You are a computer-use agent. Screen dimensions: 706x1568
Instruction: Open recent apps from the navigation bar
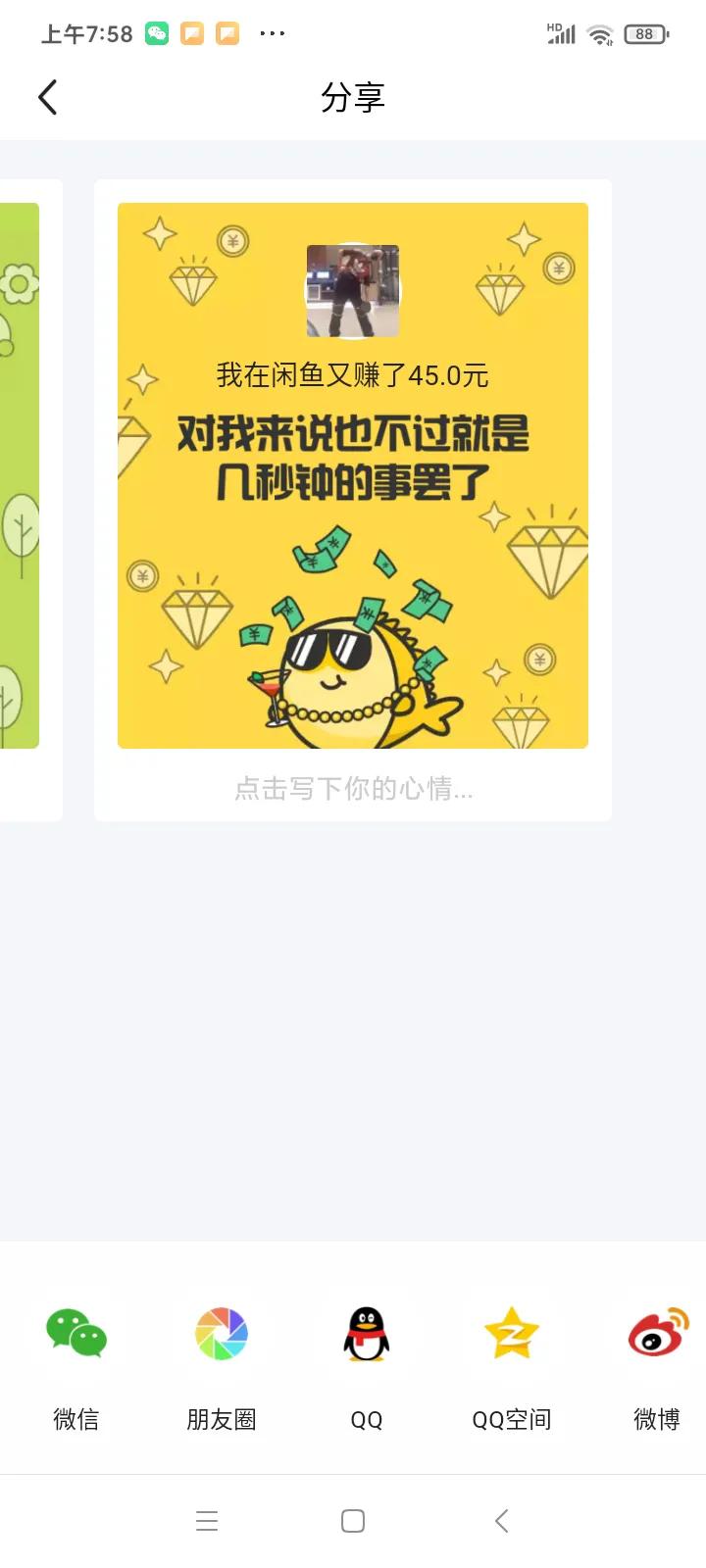click(207, 1520)
